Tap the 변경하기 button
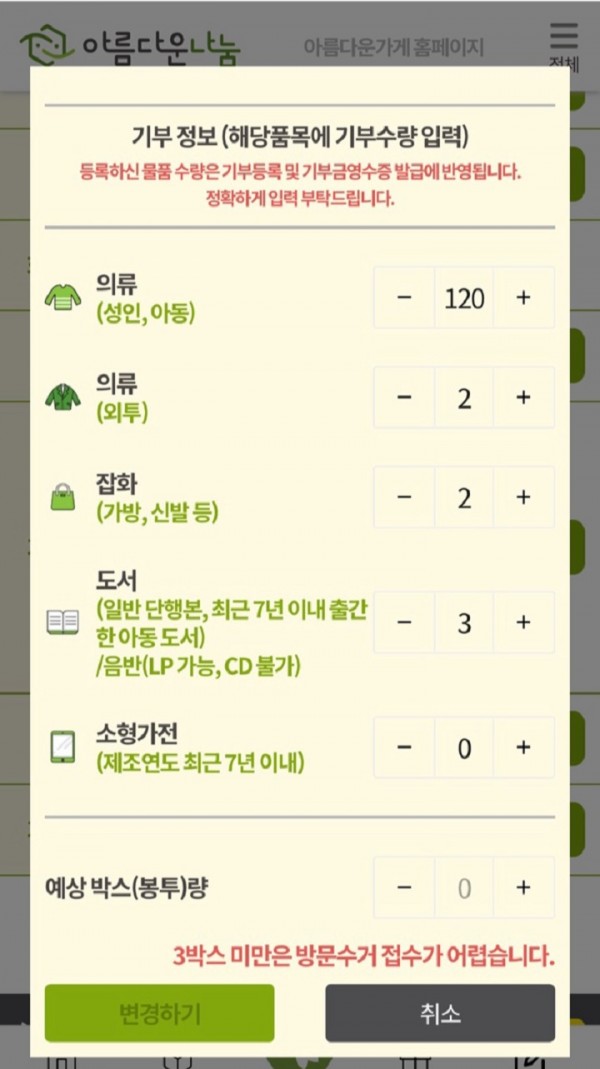This screenshot has width=600, height=1069. pos(160,1013)
